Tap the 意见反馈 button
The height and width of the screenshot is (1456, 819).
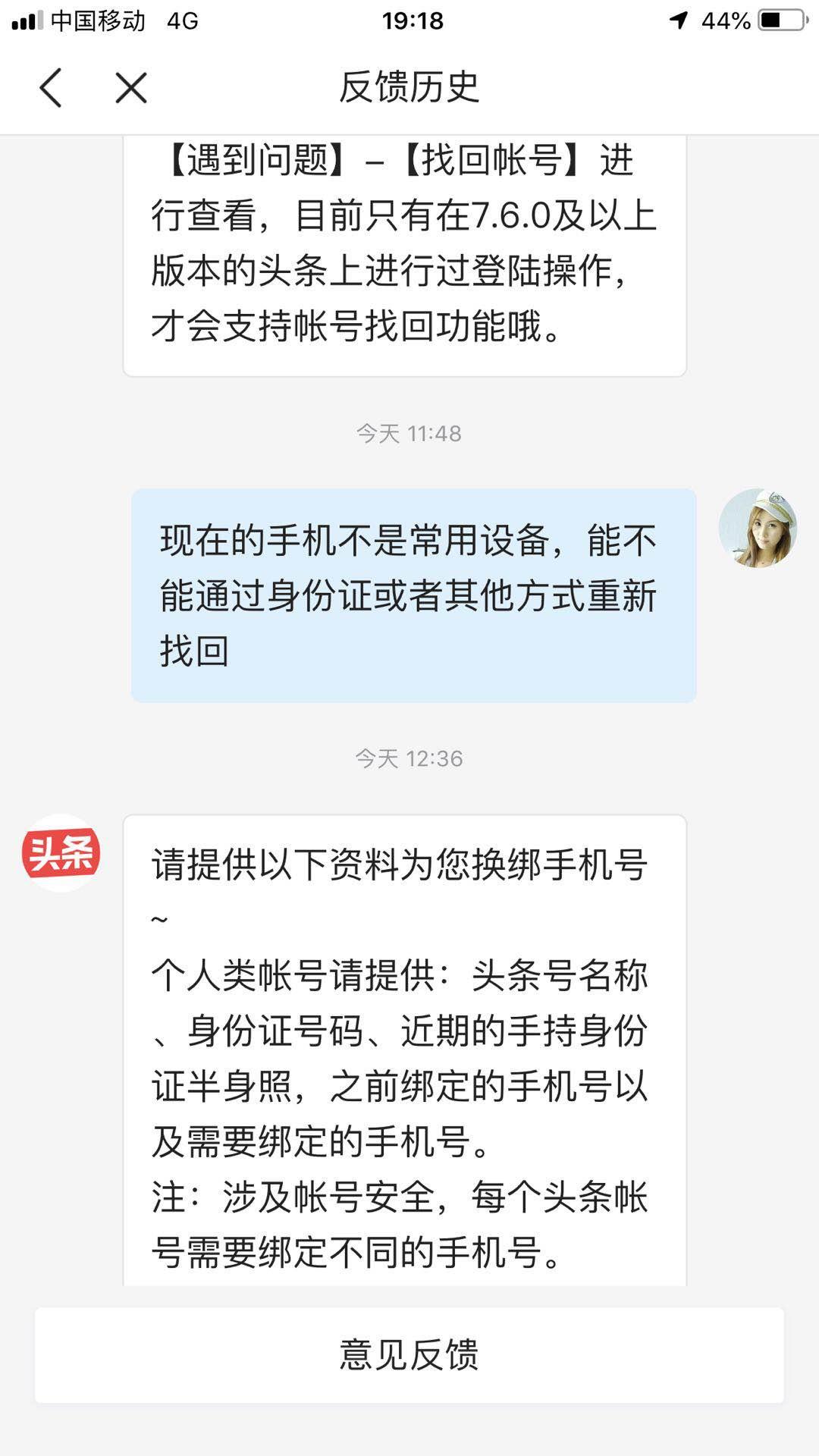(x=409, y=1355)
